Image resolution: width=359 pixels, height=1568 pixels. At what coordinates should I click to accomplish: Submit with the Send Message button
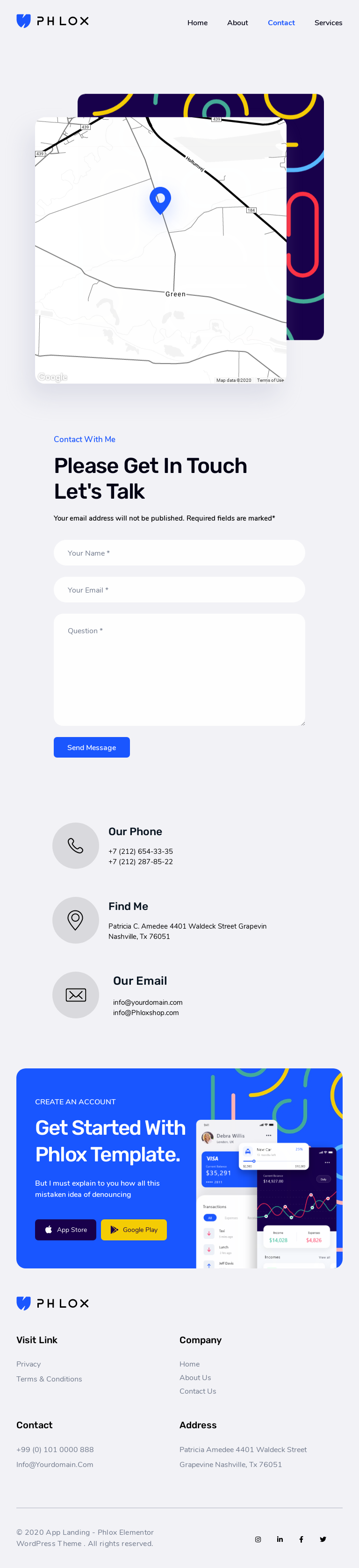point(91,747)
